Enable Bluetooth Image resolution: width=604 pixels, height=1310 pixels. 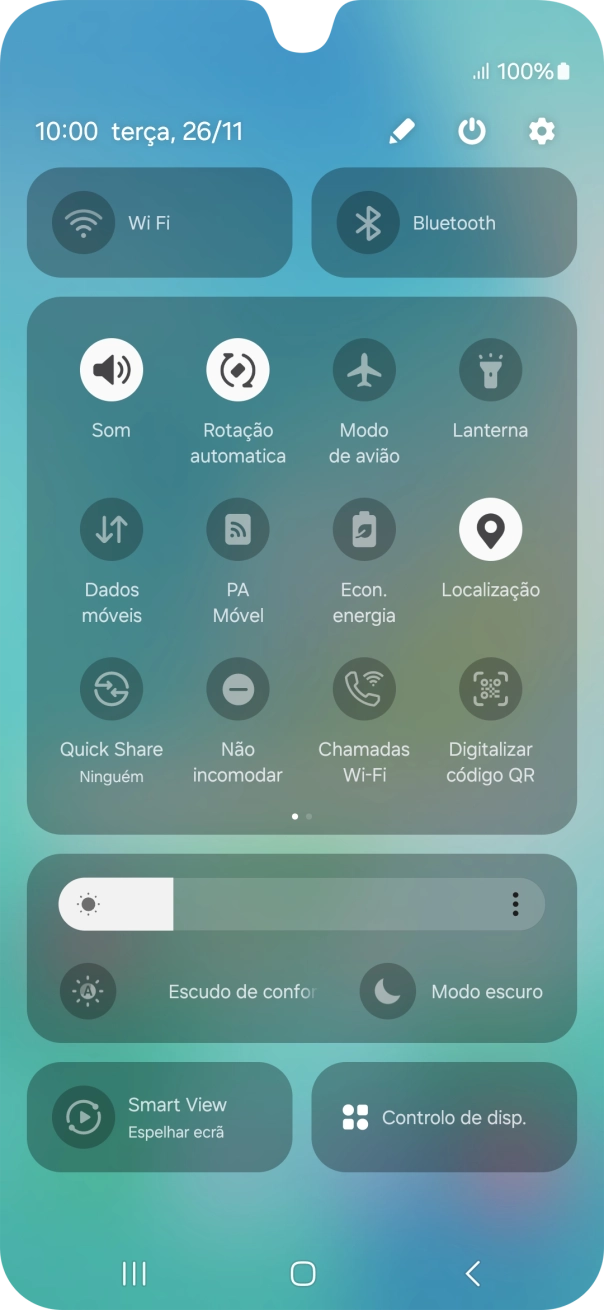click(444, 223)
